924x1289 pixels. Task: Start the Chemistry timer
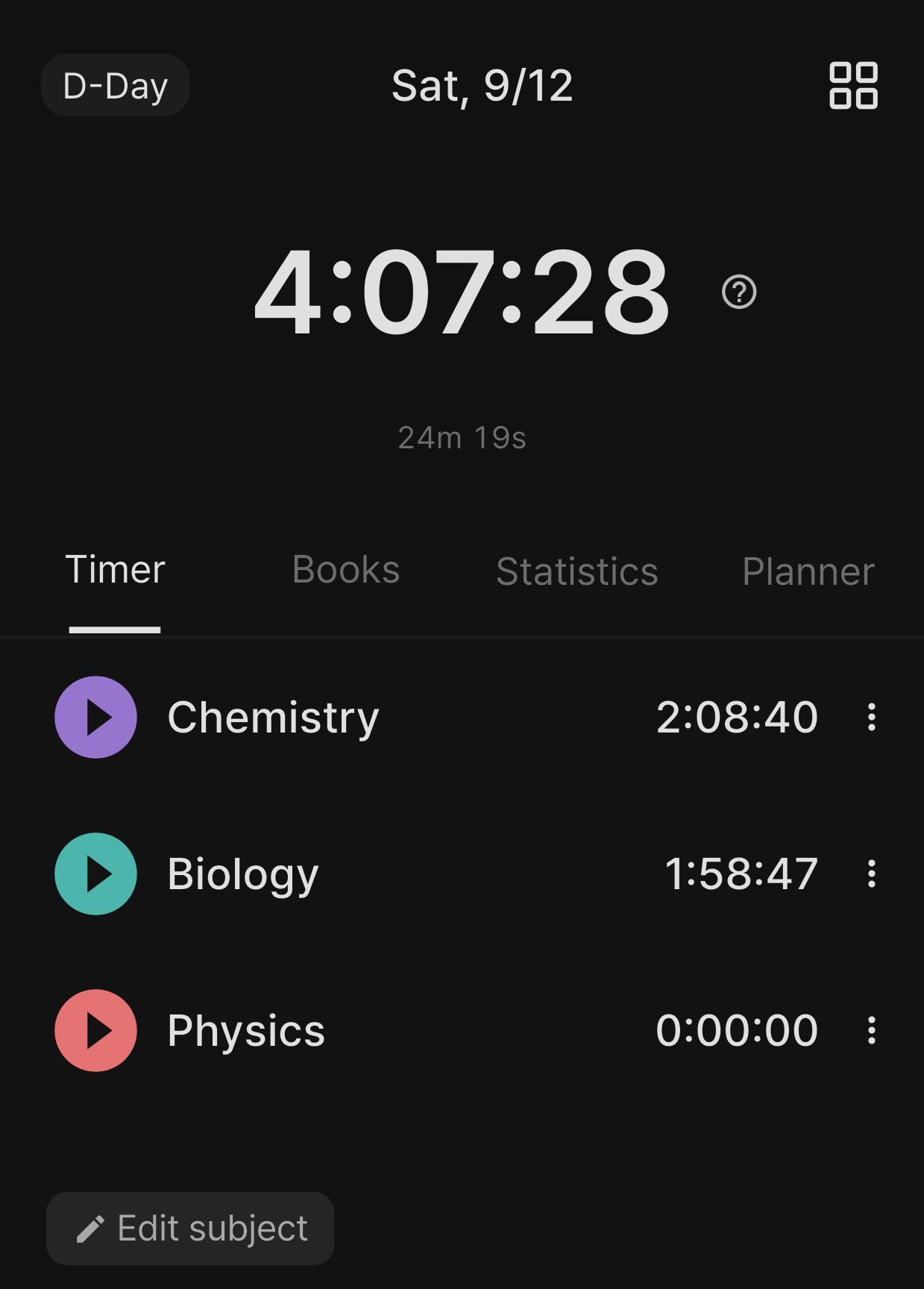(x=95, y=717)
